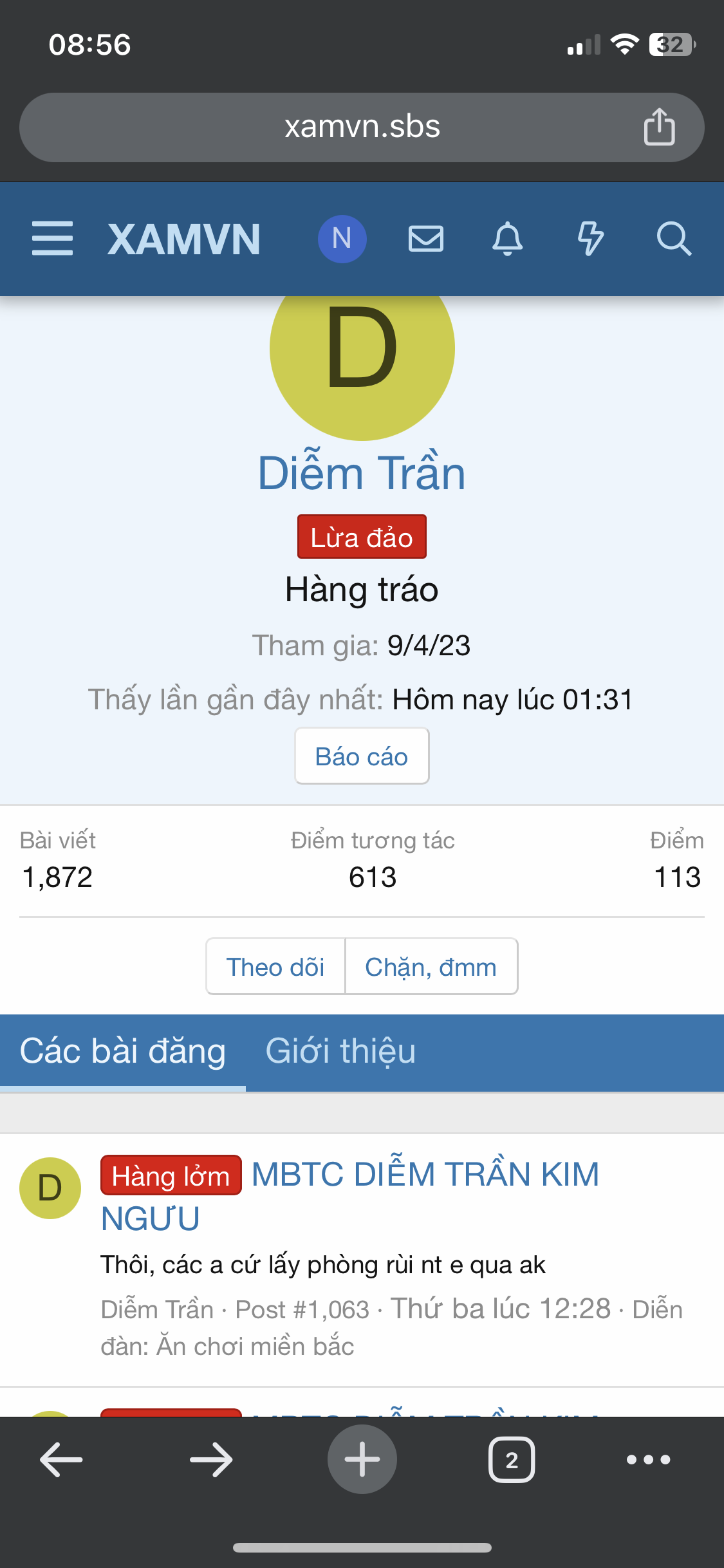Open the XAMVN navigation hamburger menu
The width and height of the screenshot is (724, 1568).
point(52,239)
